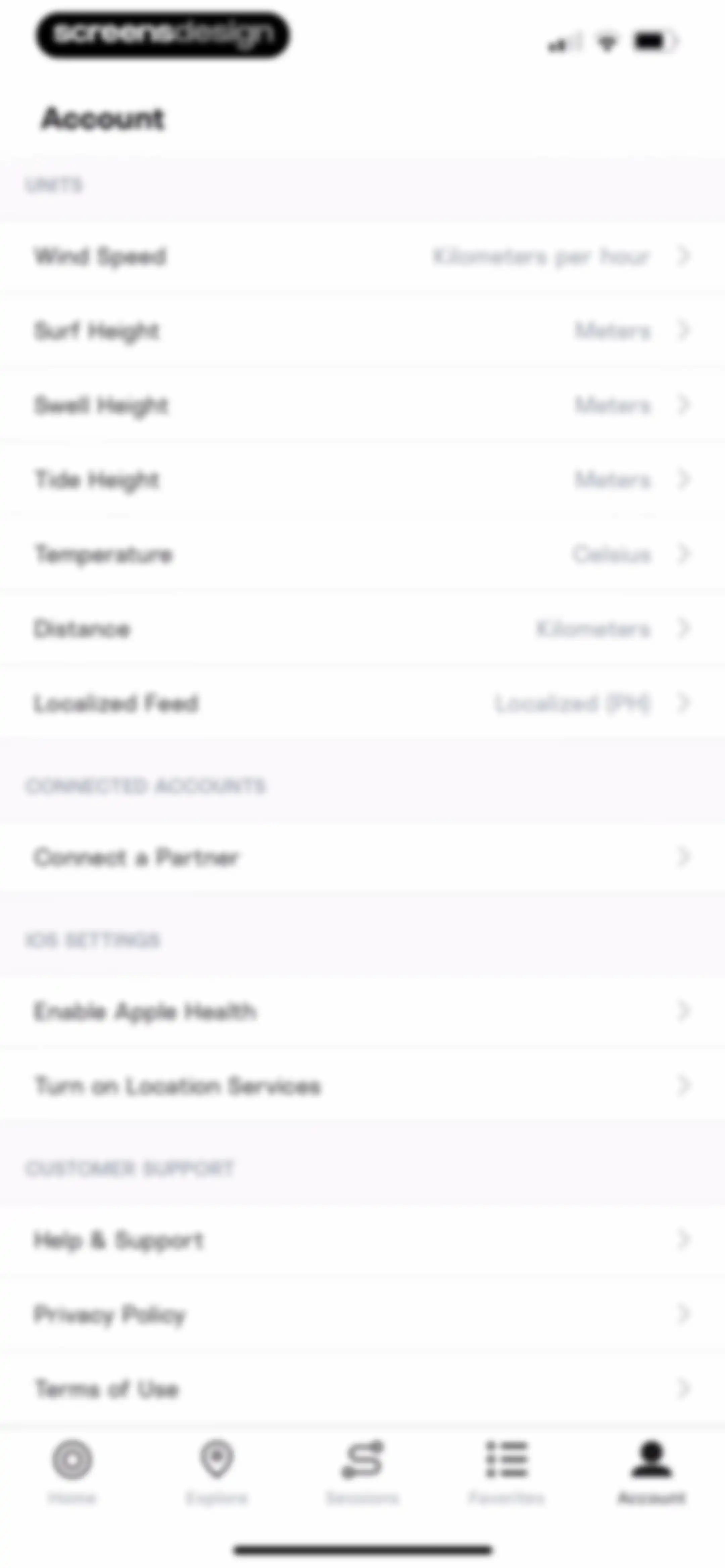Open Help & Support
The height and width of the screenshot is (1568, 725).
(362, 1240)
